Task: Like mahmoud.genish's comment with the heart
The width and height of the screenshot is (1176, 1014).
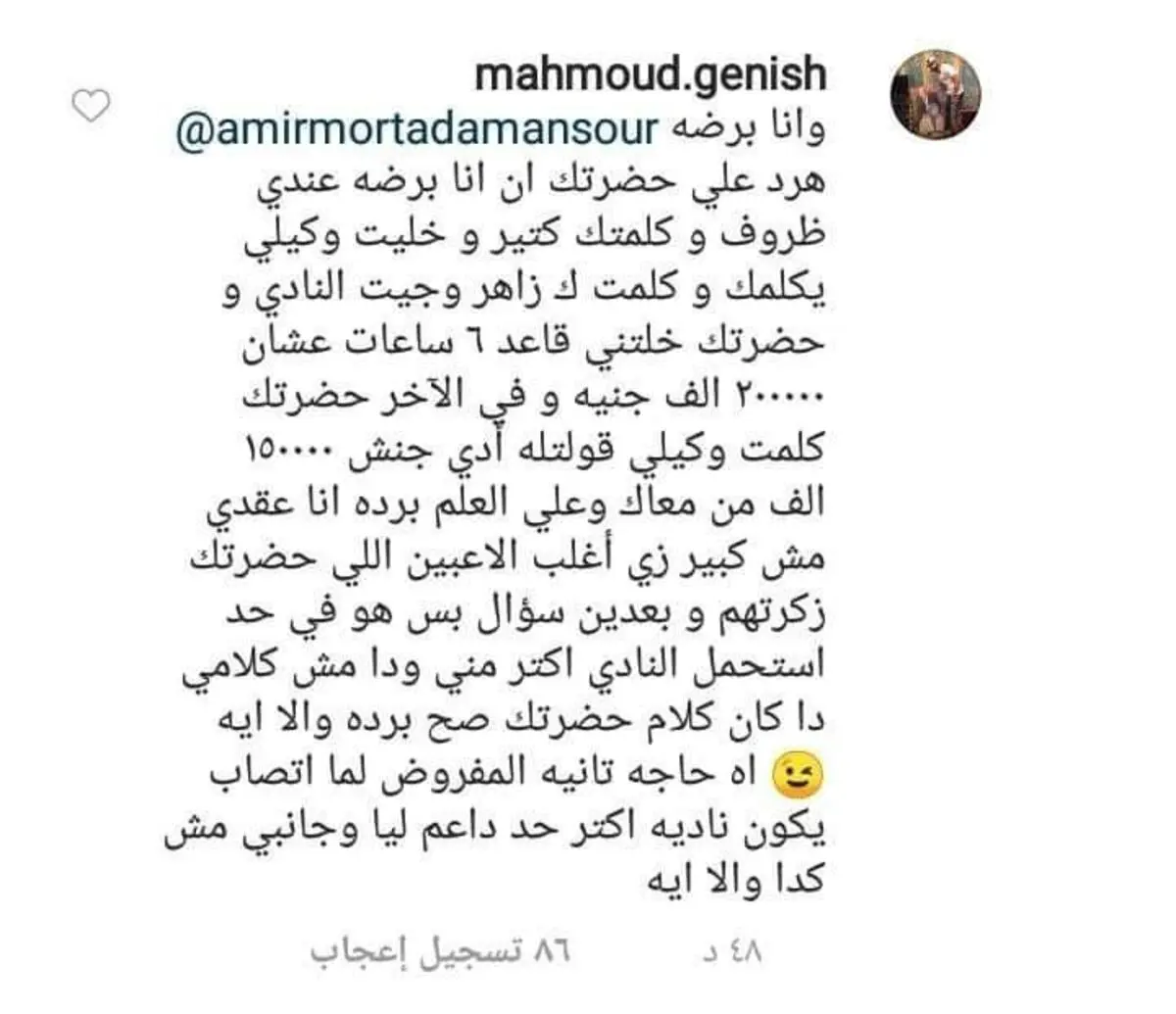Action: click(x=92, y=106)
